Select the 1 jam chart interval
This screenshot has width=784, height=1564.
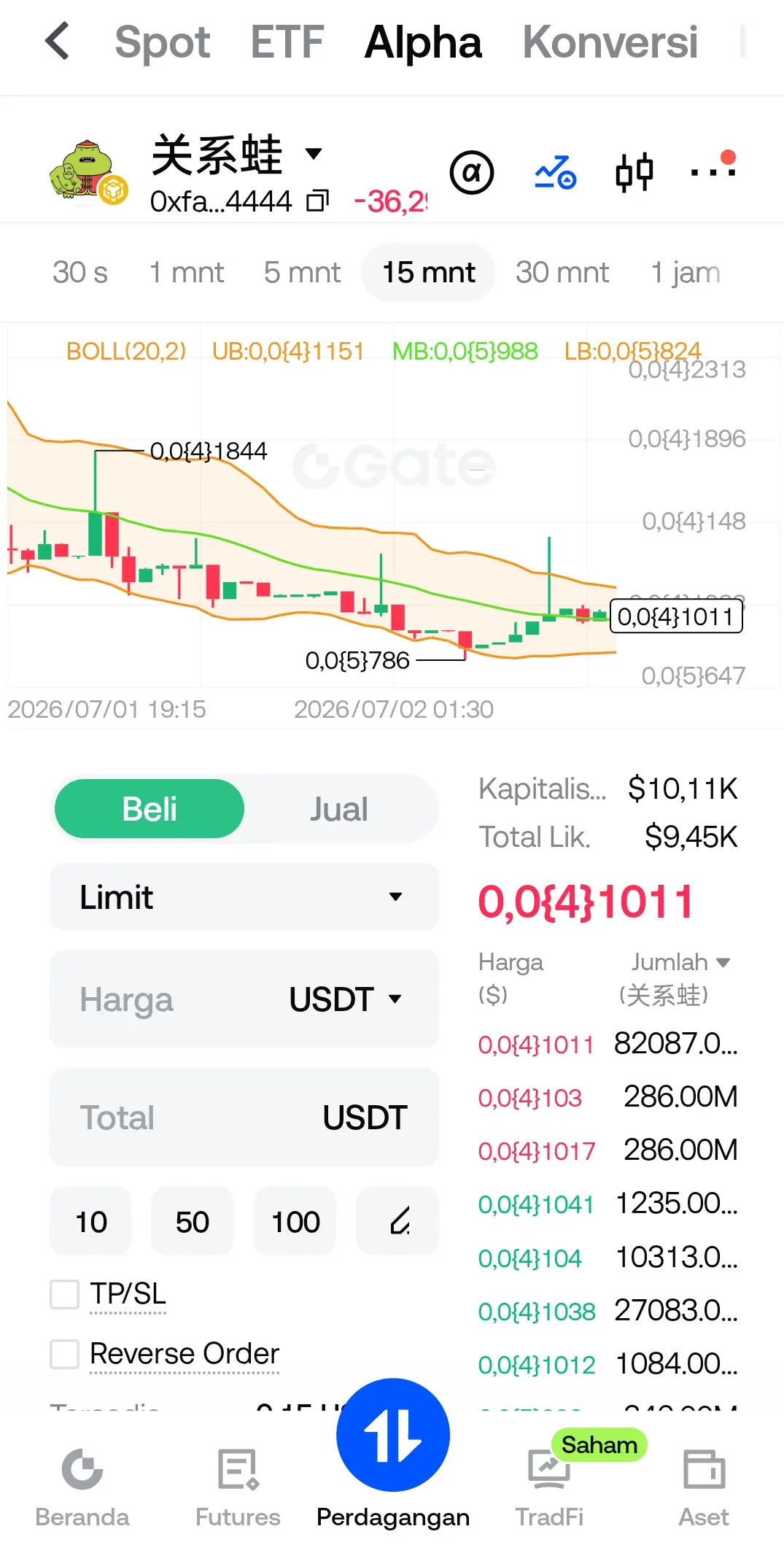coord(686,273)
